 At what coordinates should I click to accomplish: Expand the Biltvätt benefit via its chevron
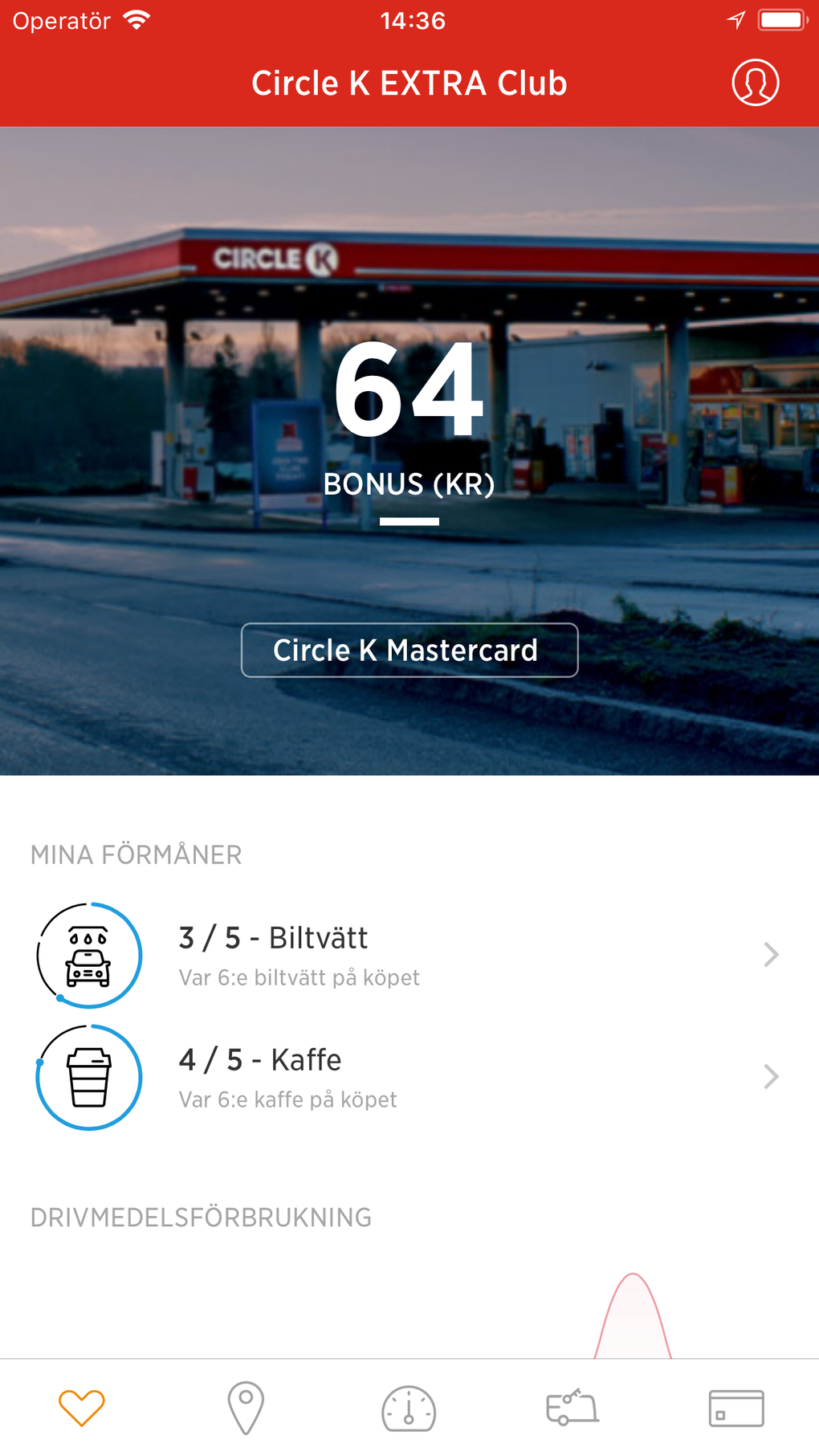pos(771,955)
